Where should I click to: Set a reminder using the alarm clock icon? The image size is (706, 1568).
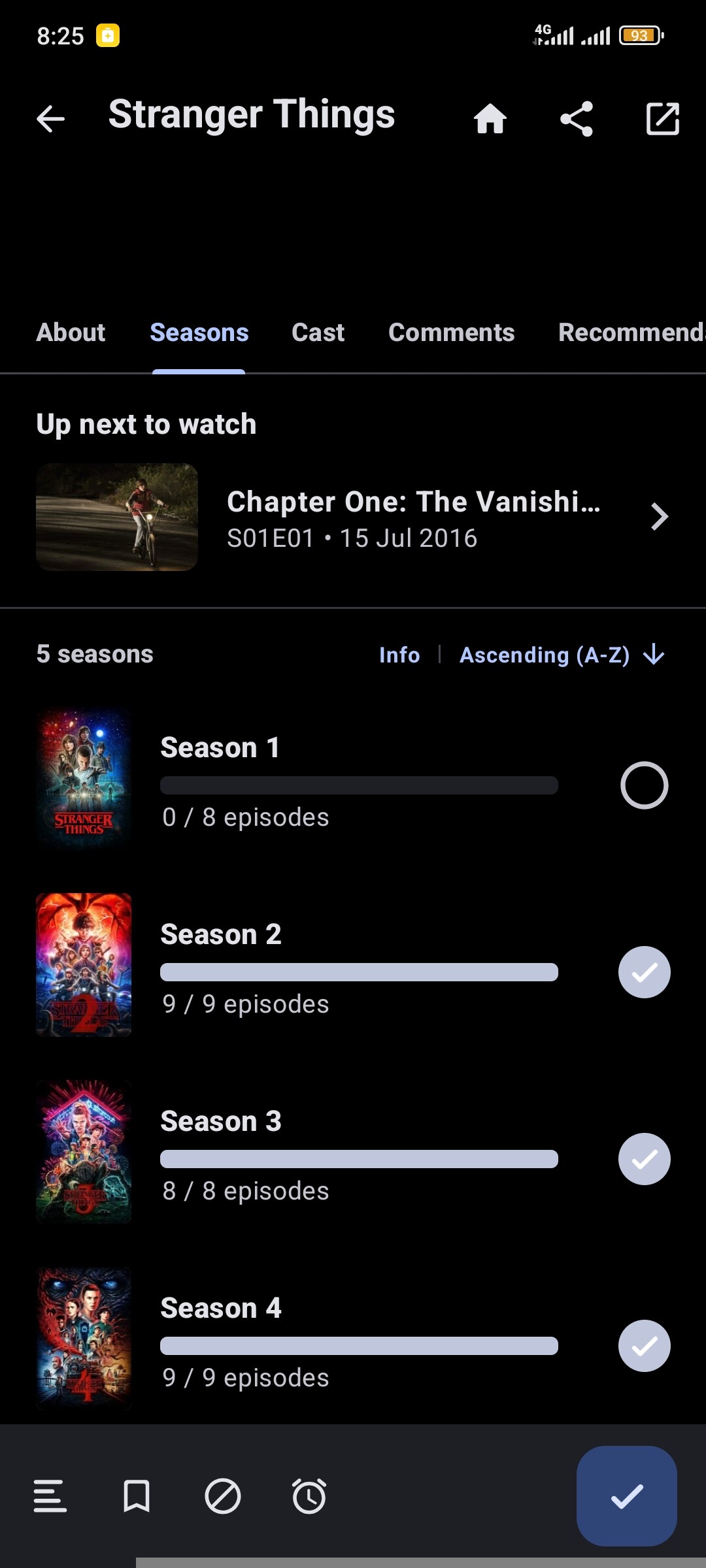[309, 1496]
